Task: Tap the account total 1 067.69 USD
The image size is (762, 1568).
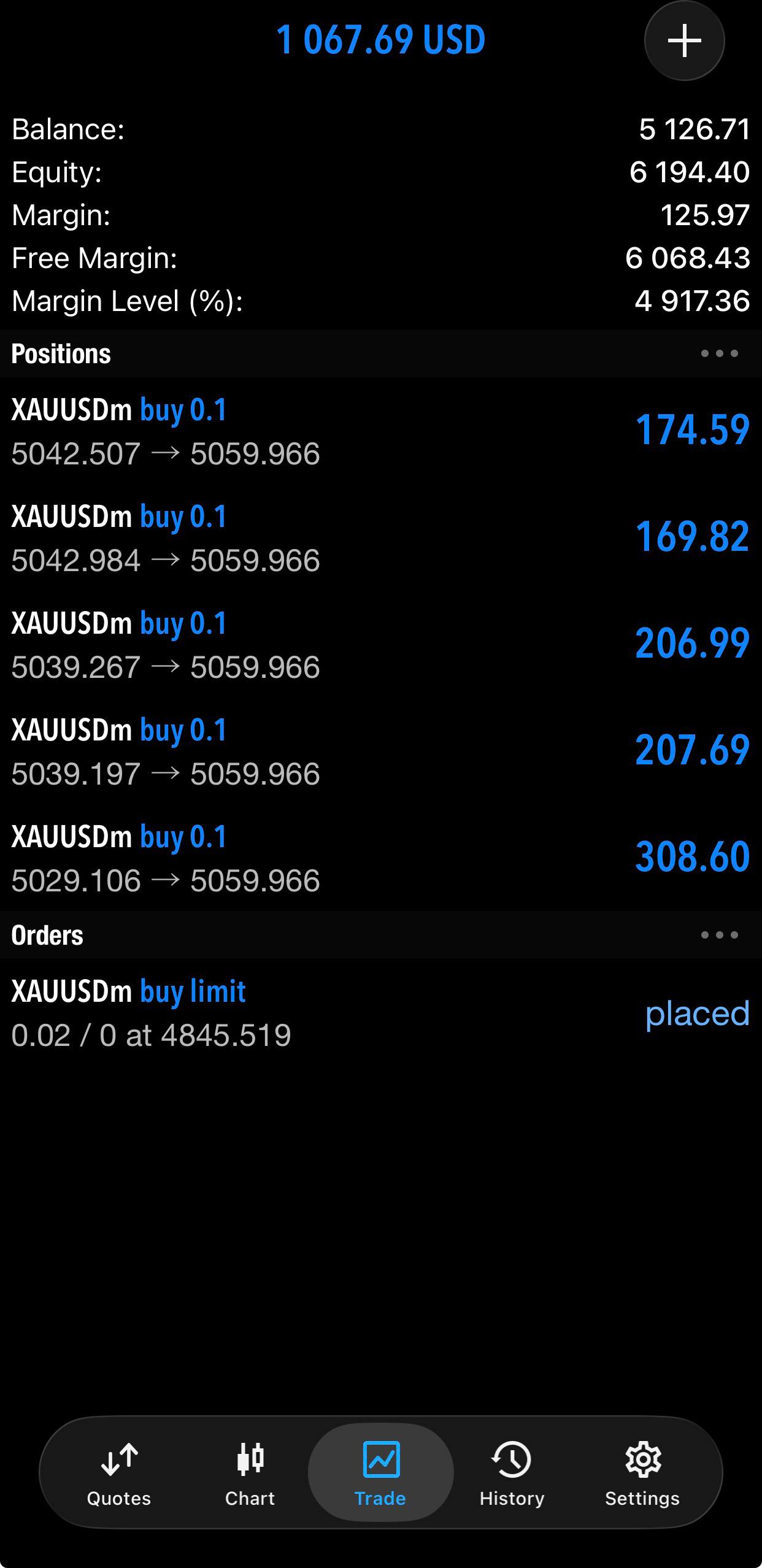Action: pyautogui.click(x=380, y=40)
